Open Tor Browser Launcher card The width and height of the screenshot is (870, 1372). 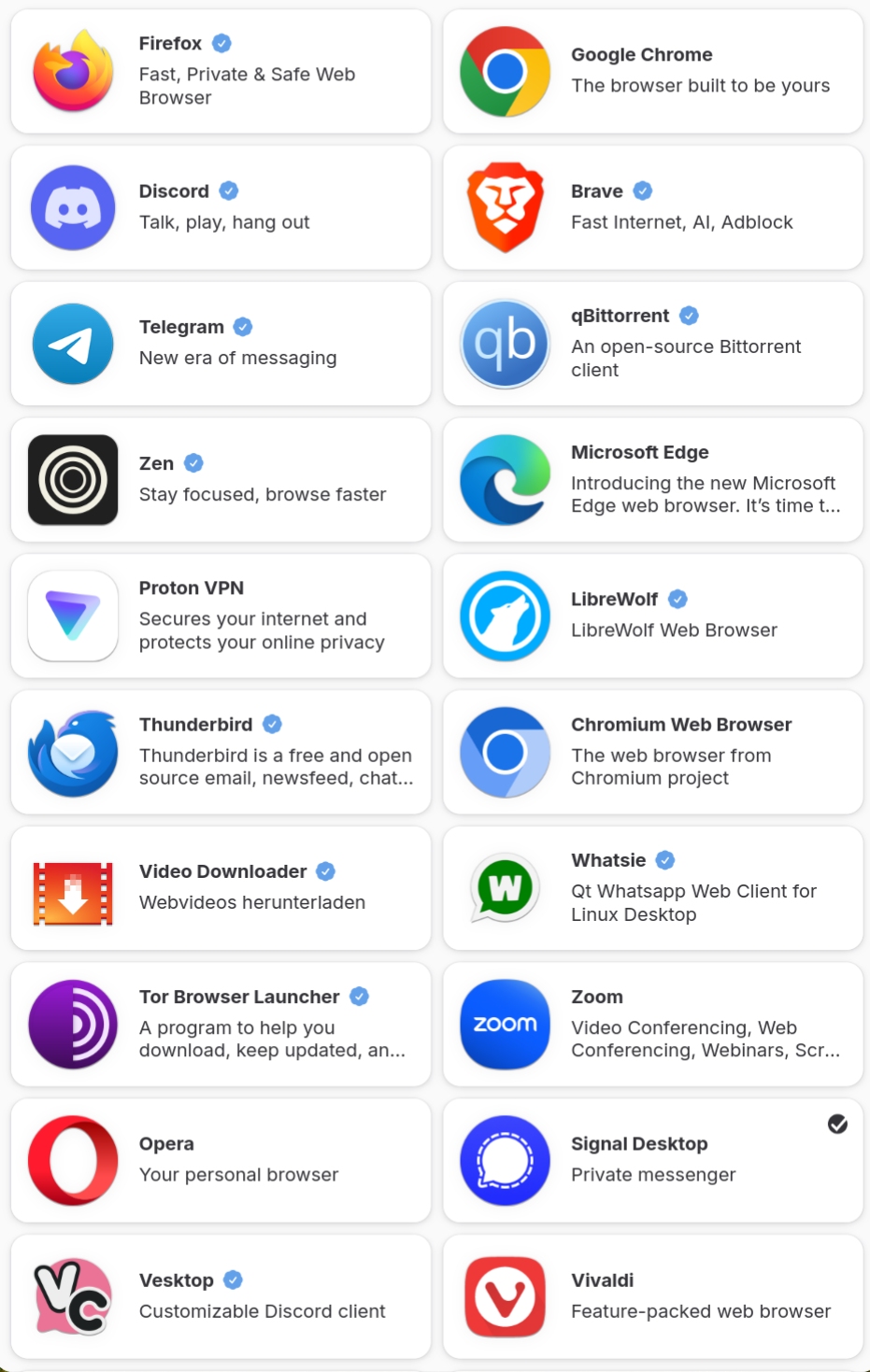(x=221, y=1024)
